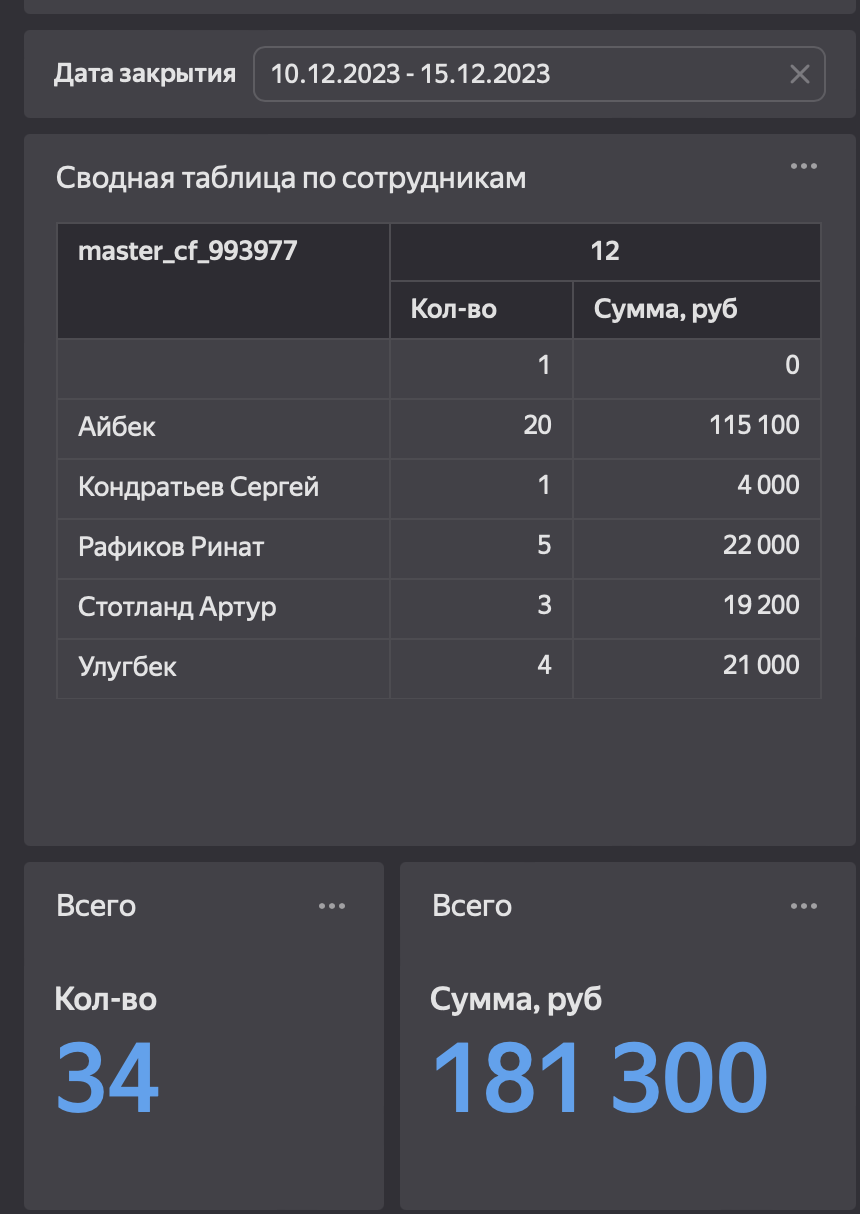This screenshot has width=860, height=1214.
Task: Click the X to clear the date filter
Action: pos(799,73)
